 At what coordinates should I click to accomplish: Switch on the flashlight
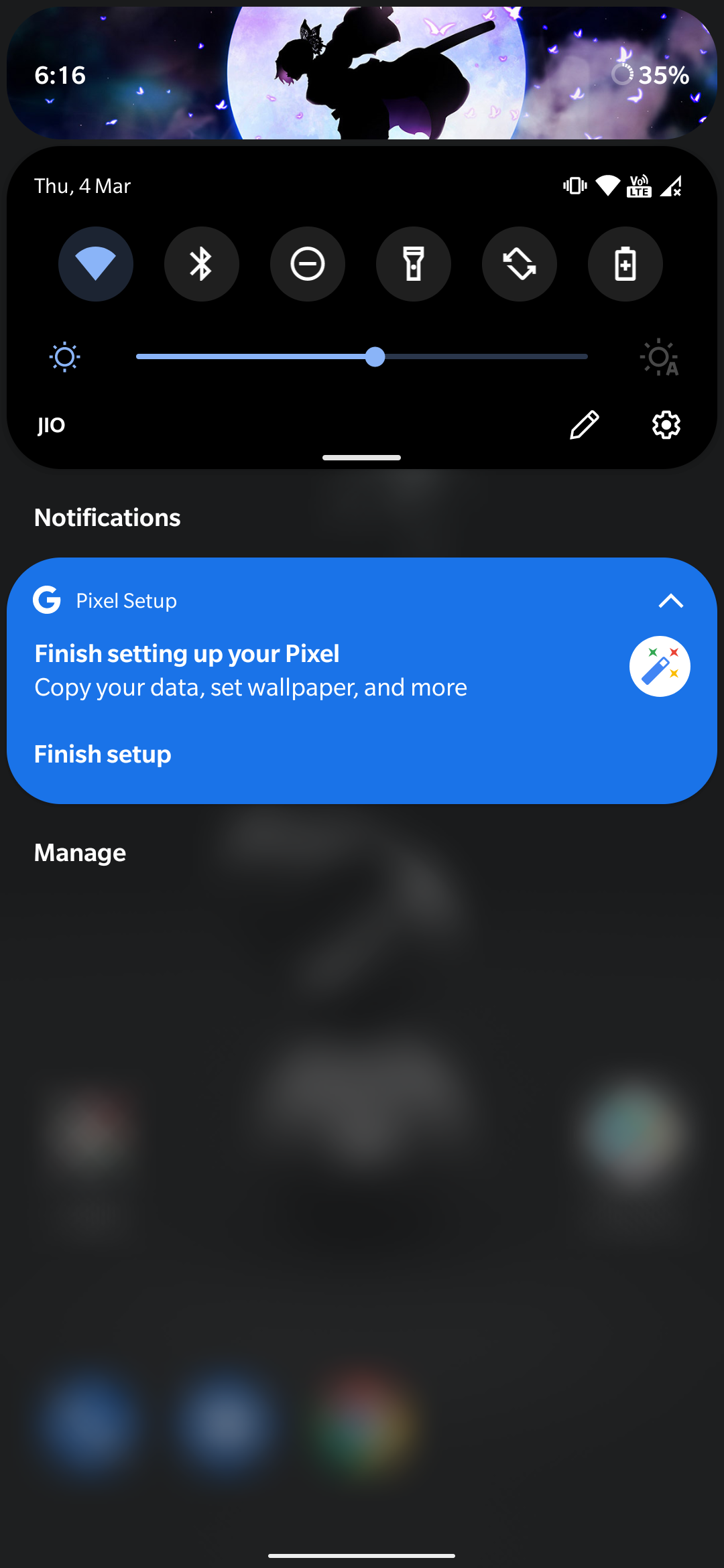414,264
